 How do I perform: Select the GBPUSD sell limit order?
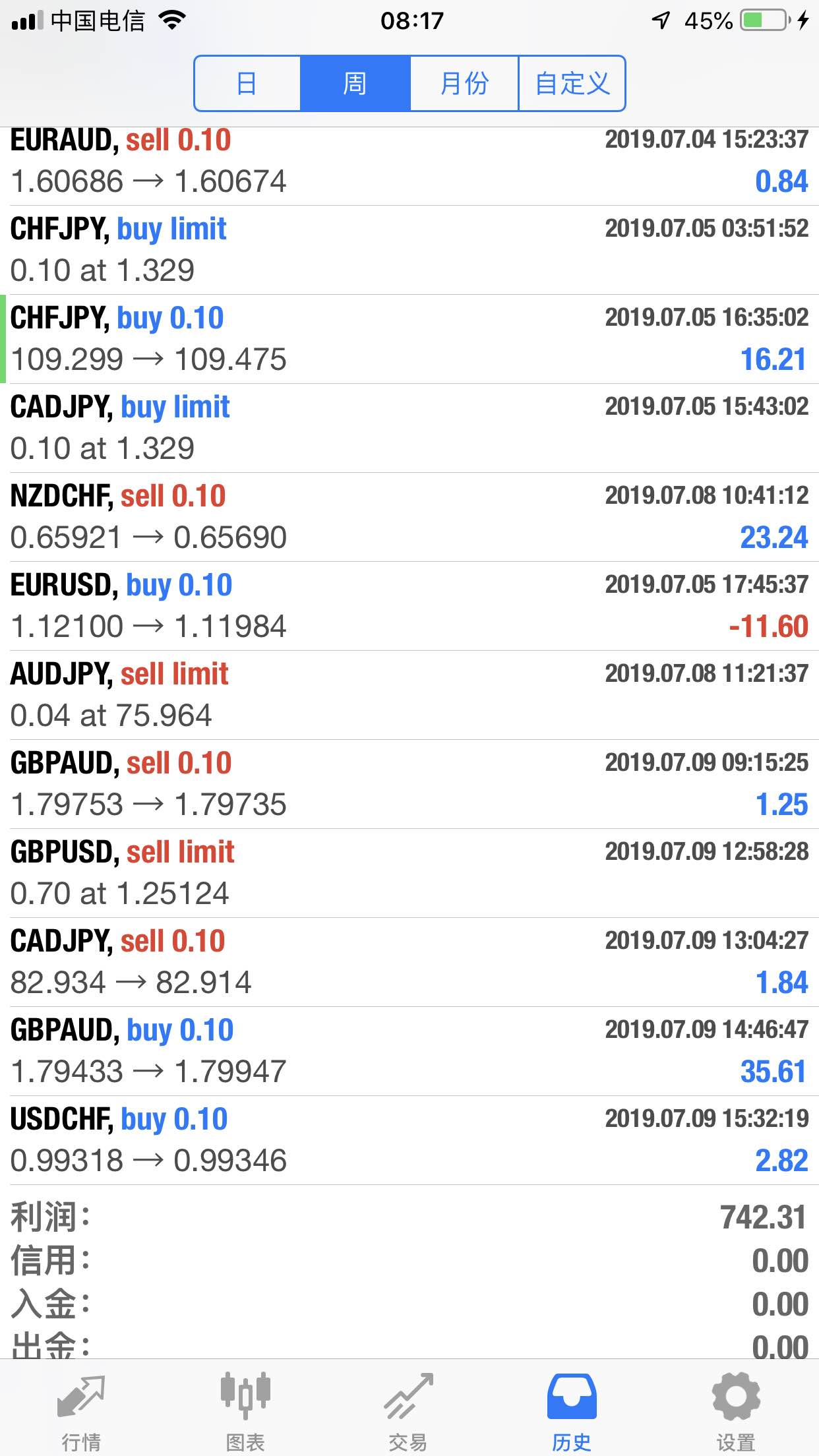point(409,873)
